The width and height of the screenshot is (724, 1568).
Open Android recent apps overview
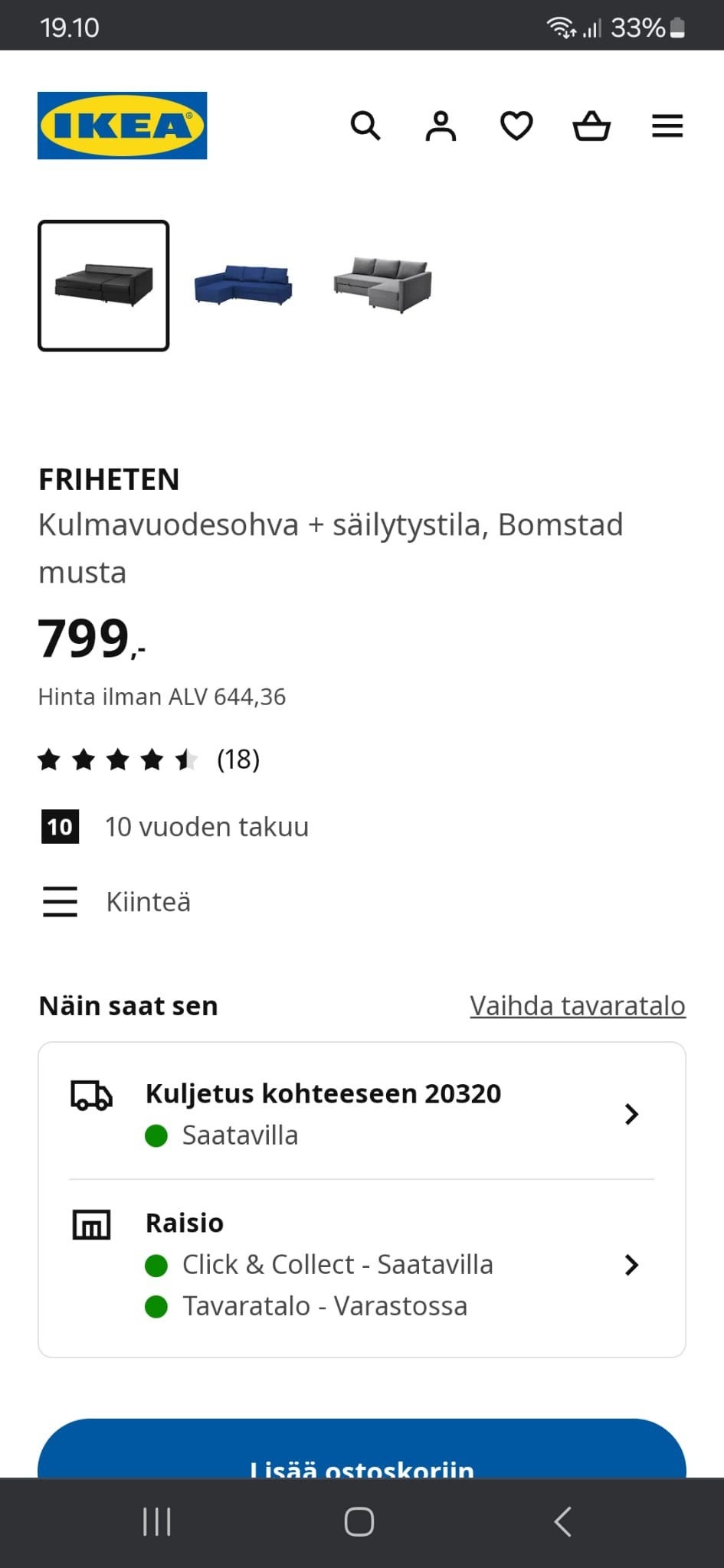(x=156, y=1521)
